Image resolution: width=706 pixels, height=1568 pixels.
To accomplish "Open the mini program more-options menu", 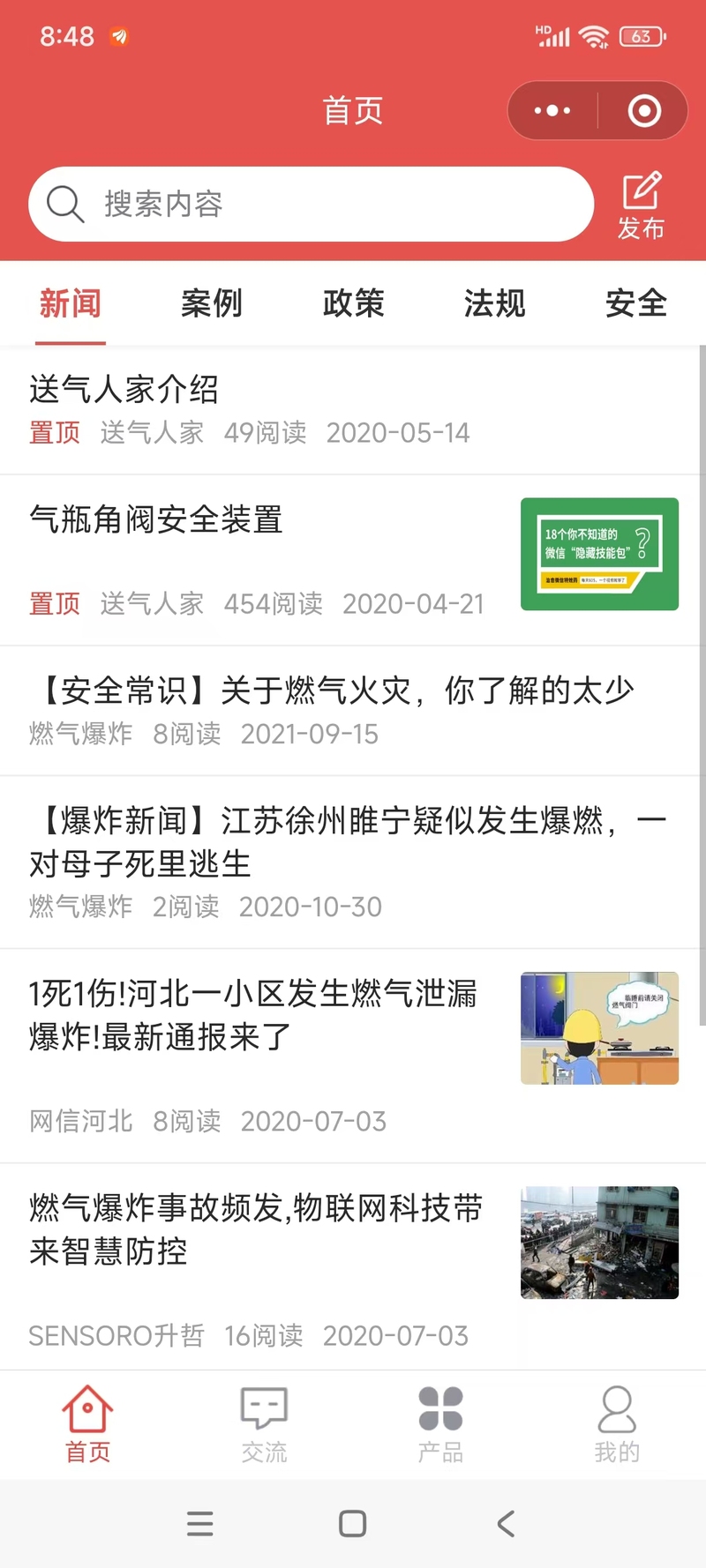I will click(552, 111).
